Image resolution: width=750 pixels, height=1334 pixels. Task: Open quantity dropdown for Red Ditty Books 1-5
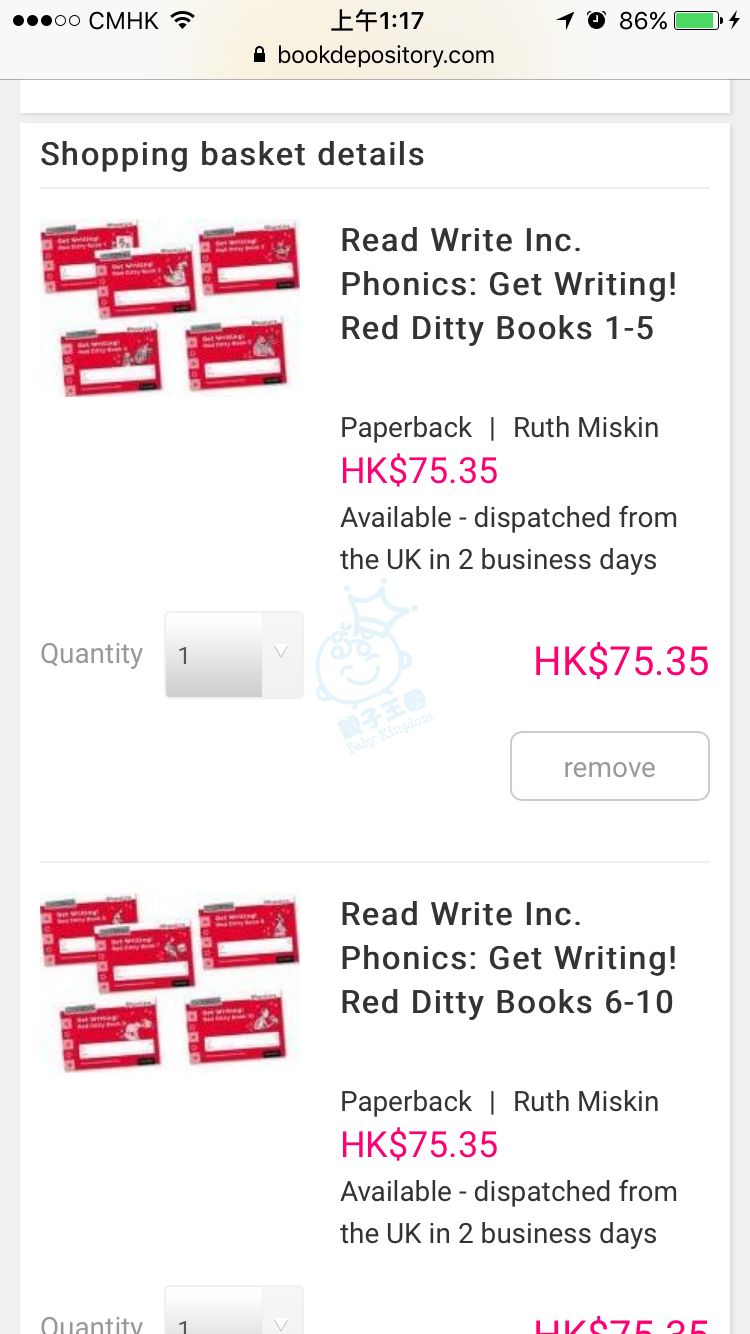[x=234, y=655]
